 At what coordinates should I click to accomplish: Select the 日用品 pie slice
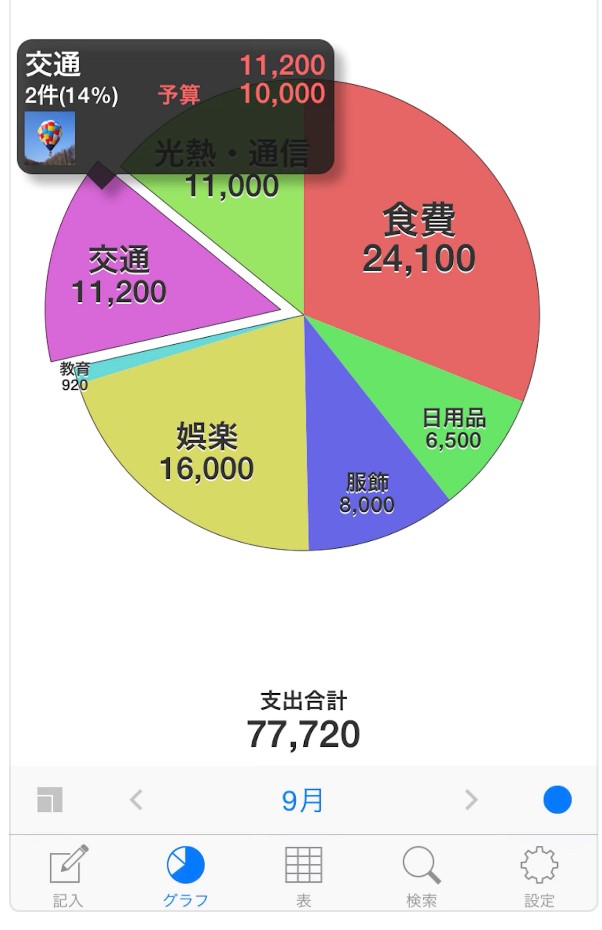pos(459,428)
